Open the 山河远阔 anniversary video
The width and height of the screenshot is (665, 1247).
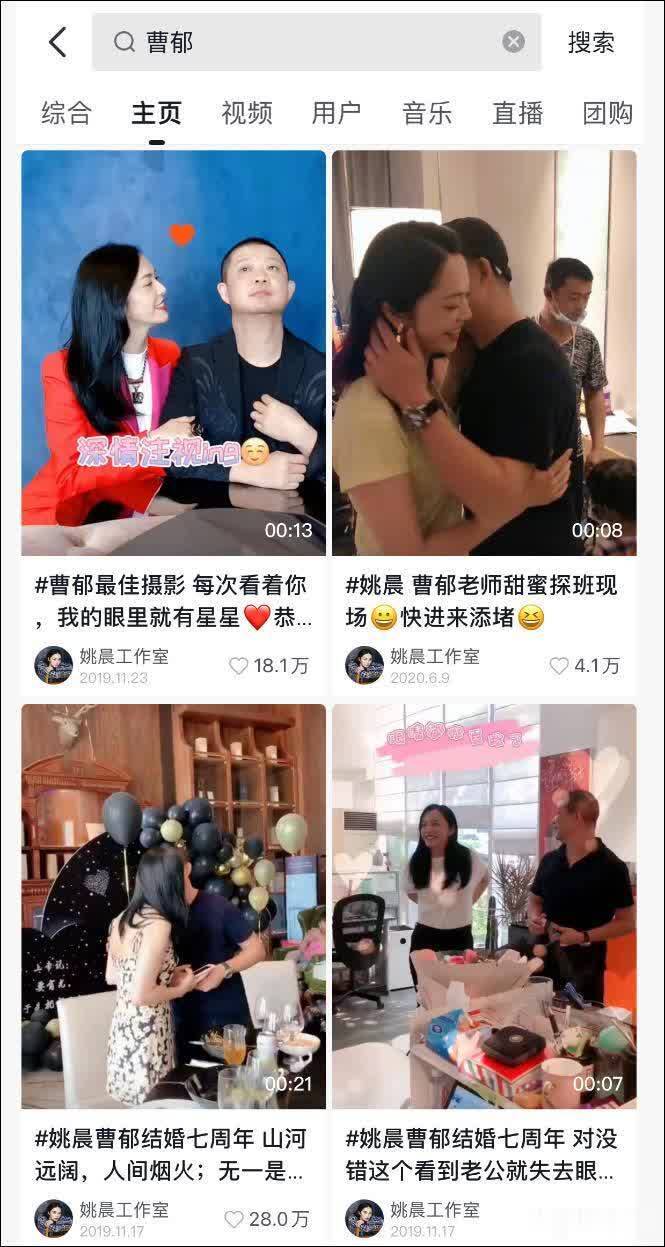174,906
